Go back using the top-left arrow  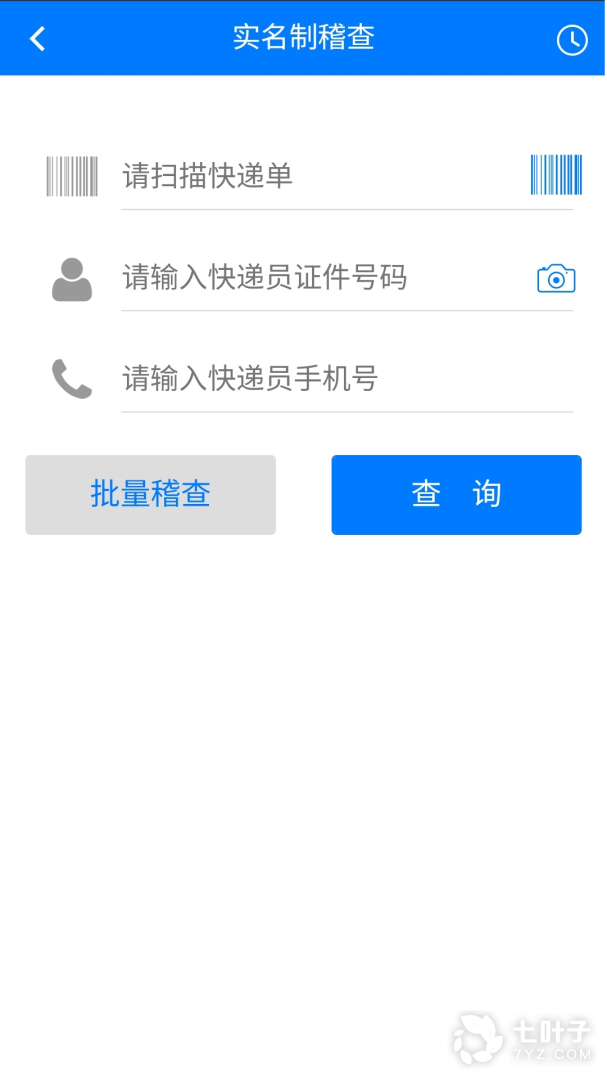coord(38,39)
